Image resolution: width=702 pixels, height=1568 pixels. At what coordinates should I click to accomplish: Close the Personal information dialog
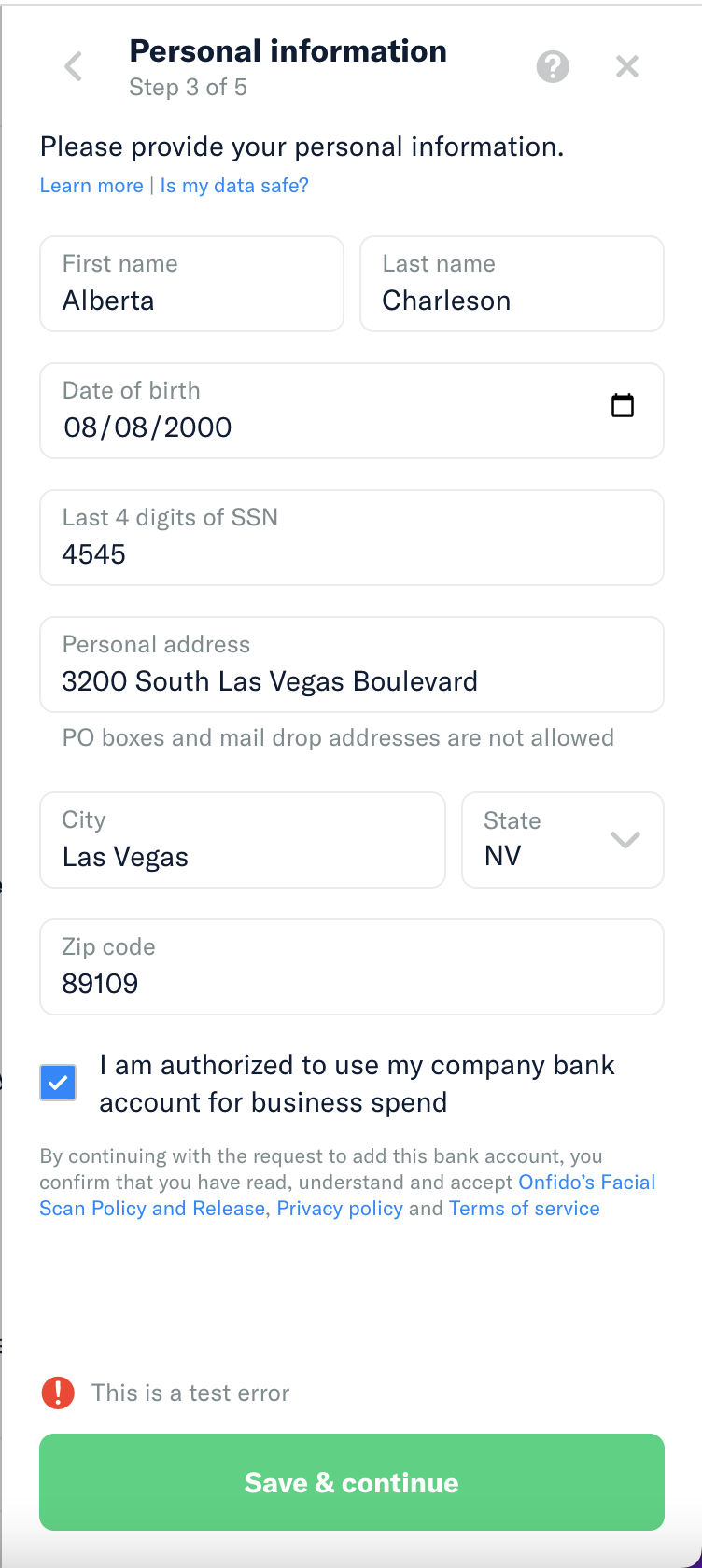627,66
